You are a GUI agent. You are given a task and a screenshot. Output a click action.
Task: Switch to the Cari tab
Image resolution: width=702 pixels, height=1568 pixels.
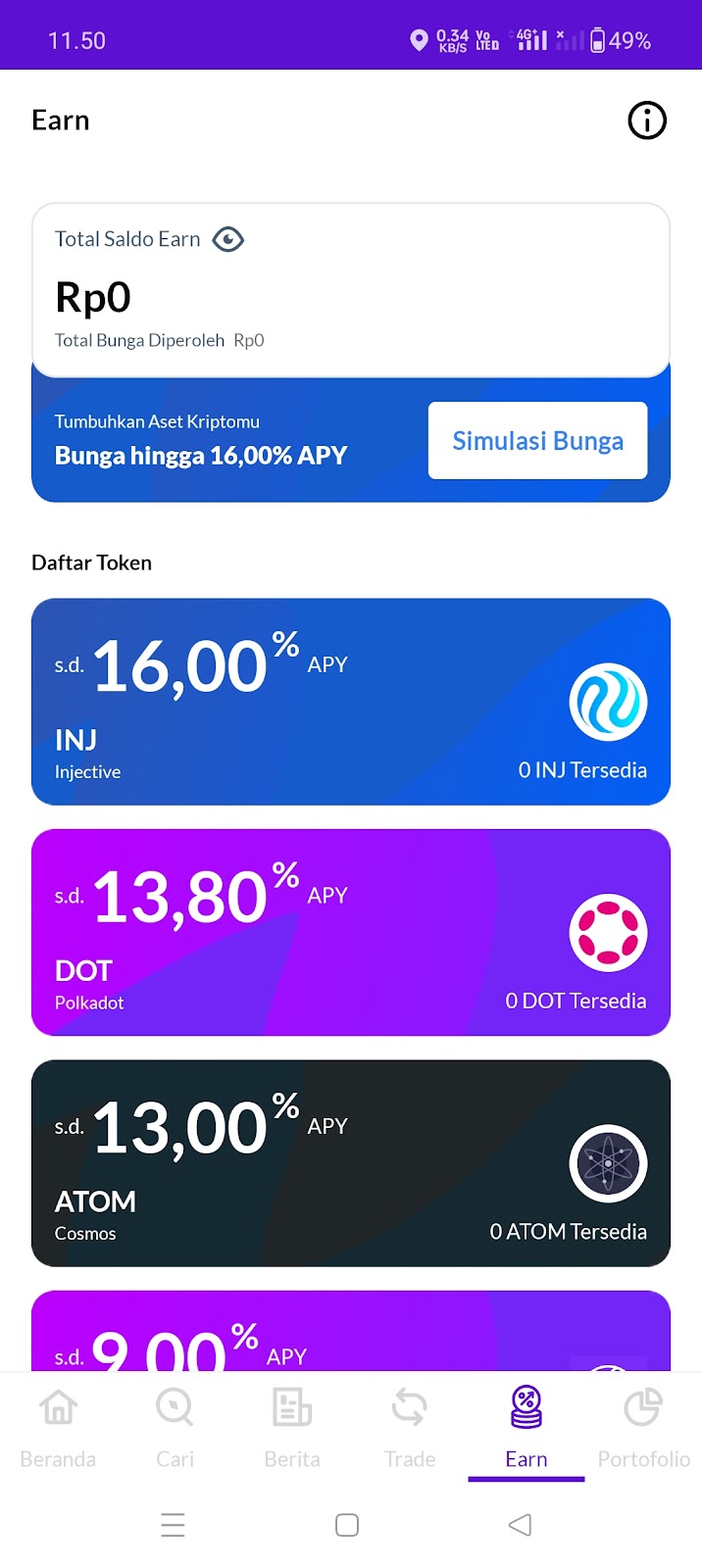click(x=175, y=1427)
